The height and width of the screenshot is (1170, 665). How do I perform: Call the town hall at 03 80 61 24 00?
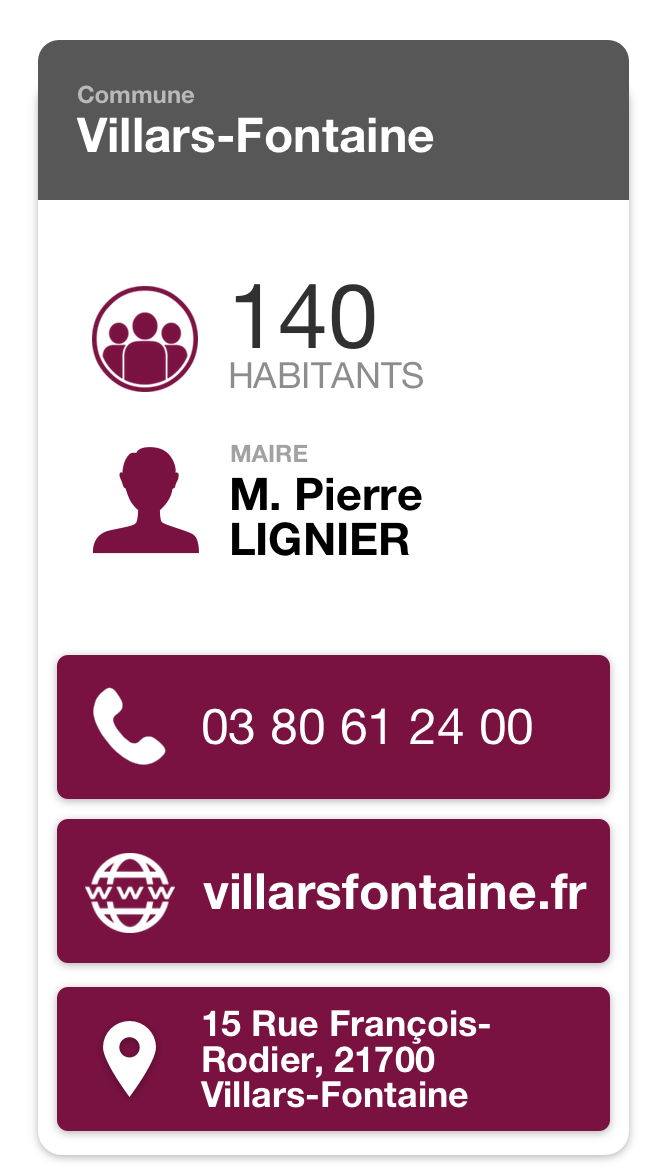[x=333, y=727]
